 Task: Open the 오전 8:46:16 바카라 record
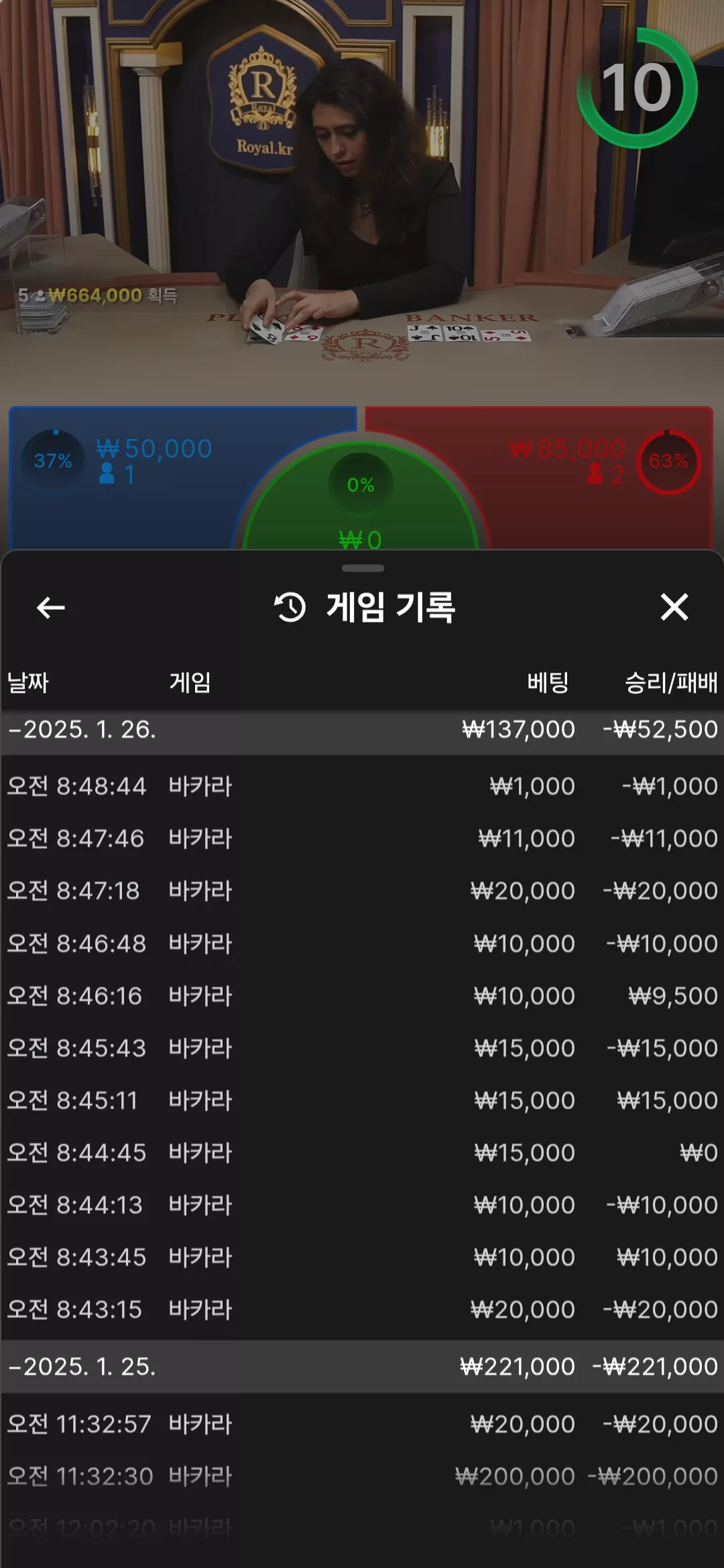[x=362, y=996]
